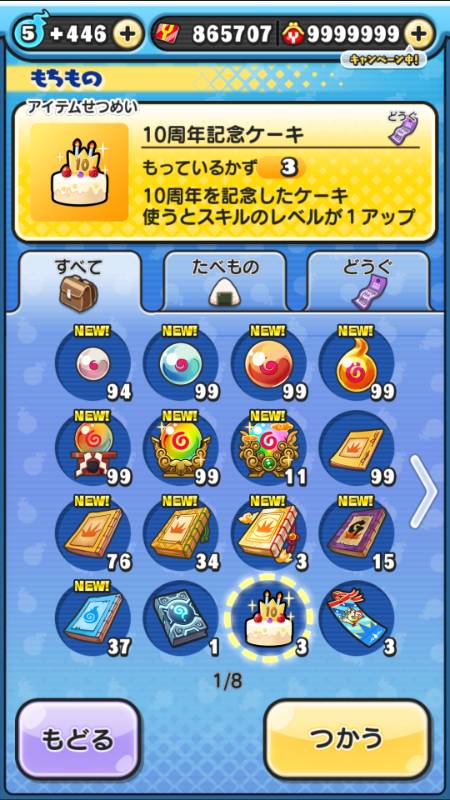Screen dimensions: 450x800
Task: Use the item with つかう button
Action: (348, 738)
